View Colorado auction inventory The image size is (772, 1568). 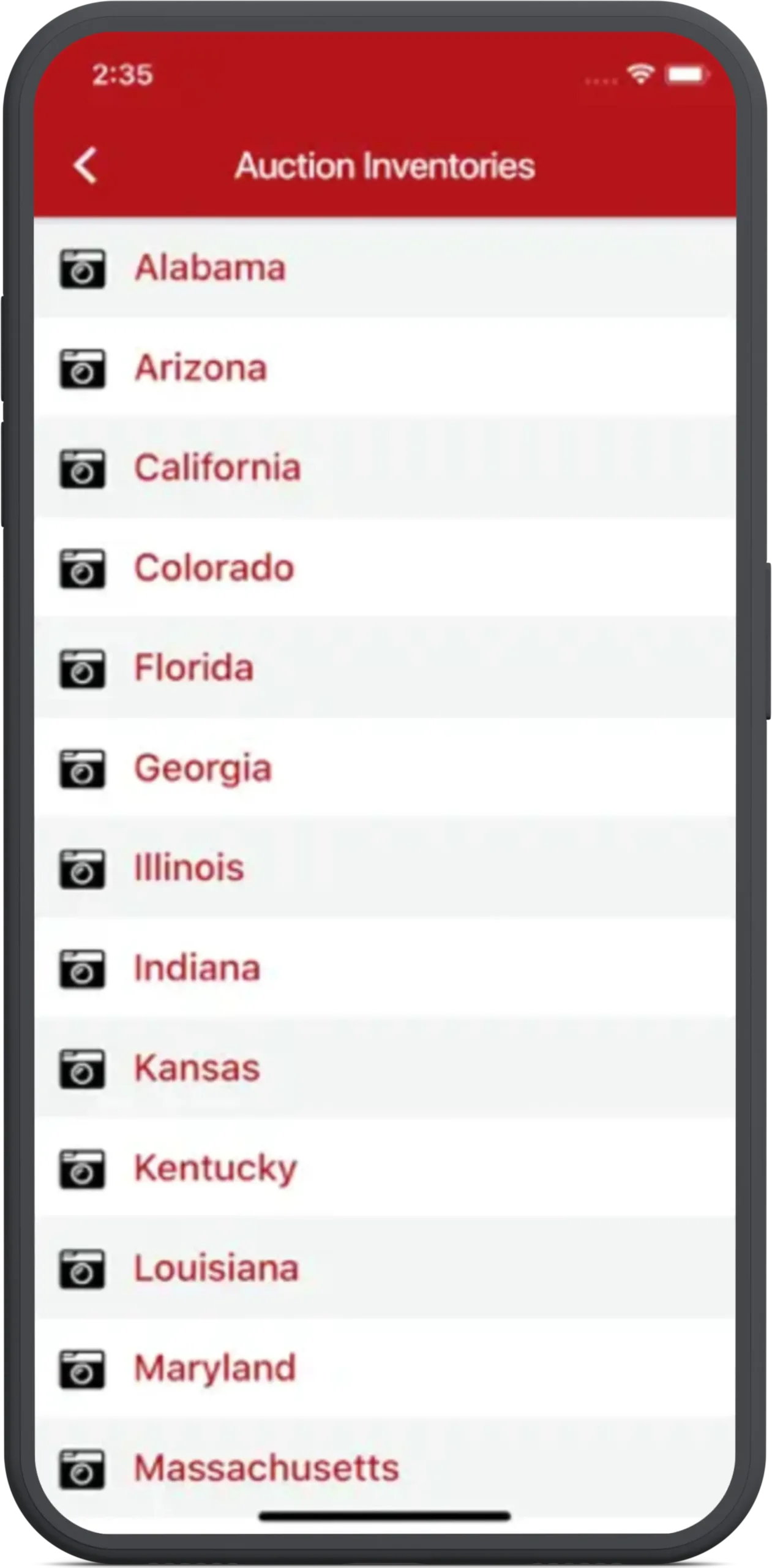385,568
